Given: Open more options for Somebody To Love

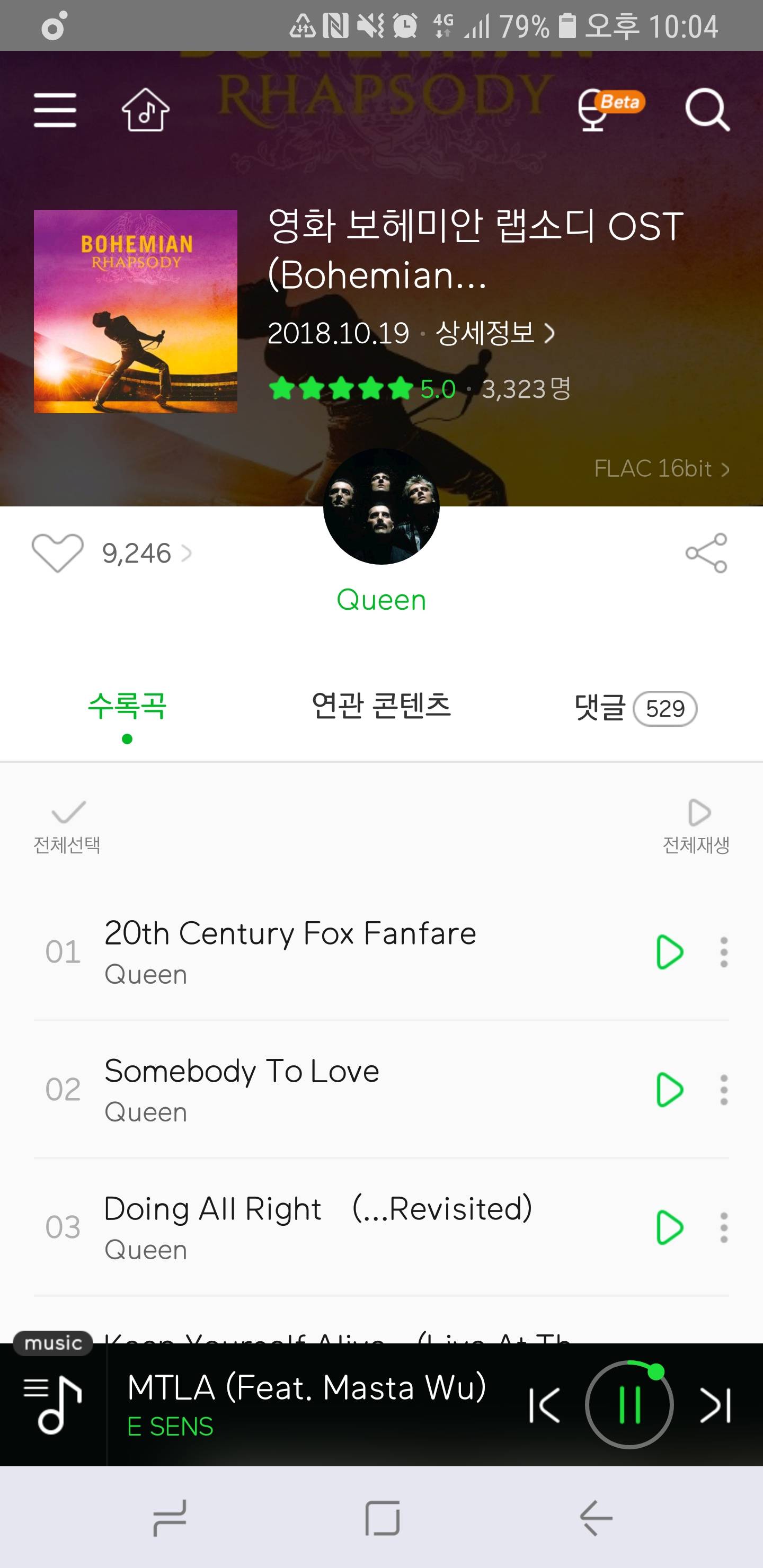Looking at the screenshot, I should (x=723, y=1090).
